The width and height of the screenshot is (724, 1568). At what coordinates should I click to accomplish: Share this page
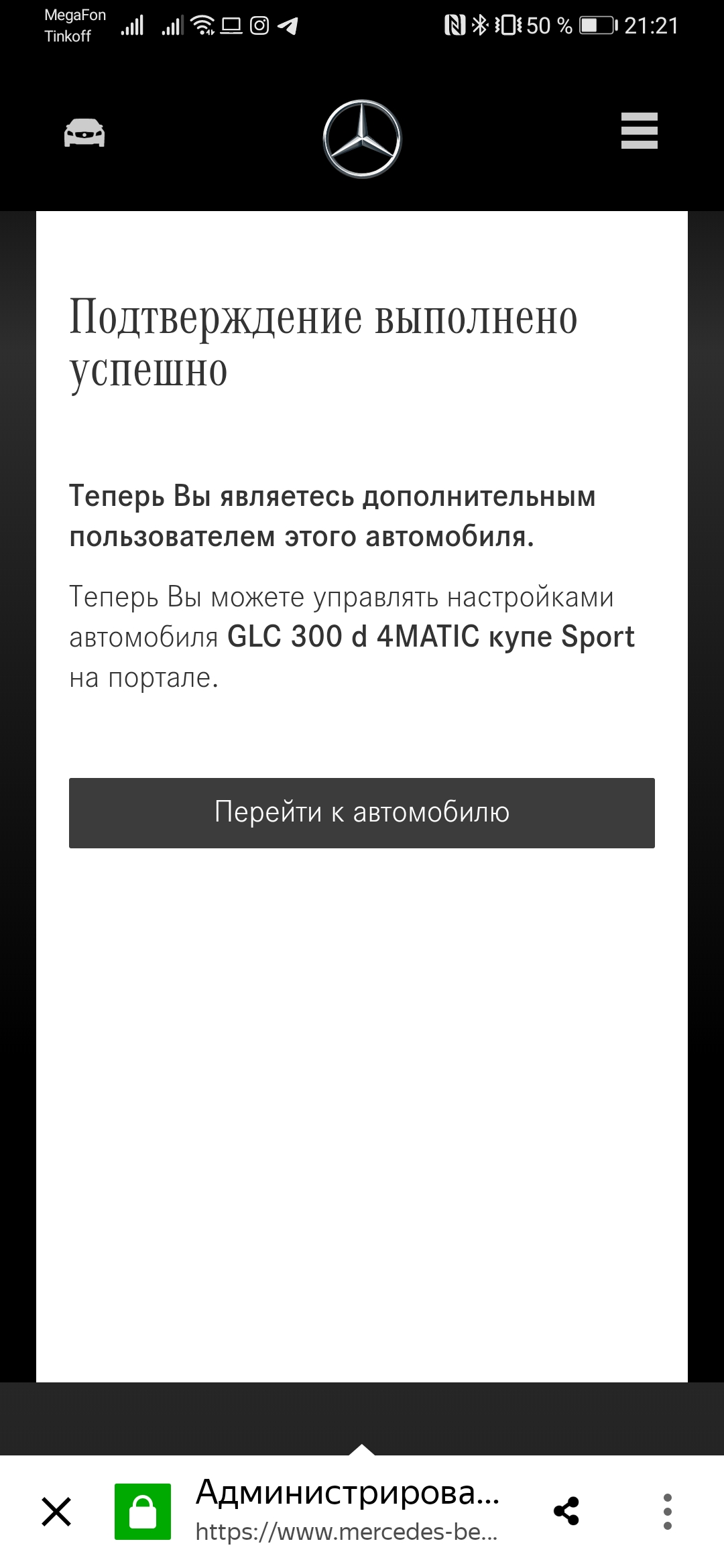coord(566,1511)
